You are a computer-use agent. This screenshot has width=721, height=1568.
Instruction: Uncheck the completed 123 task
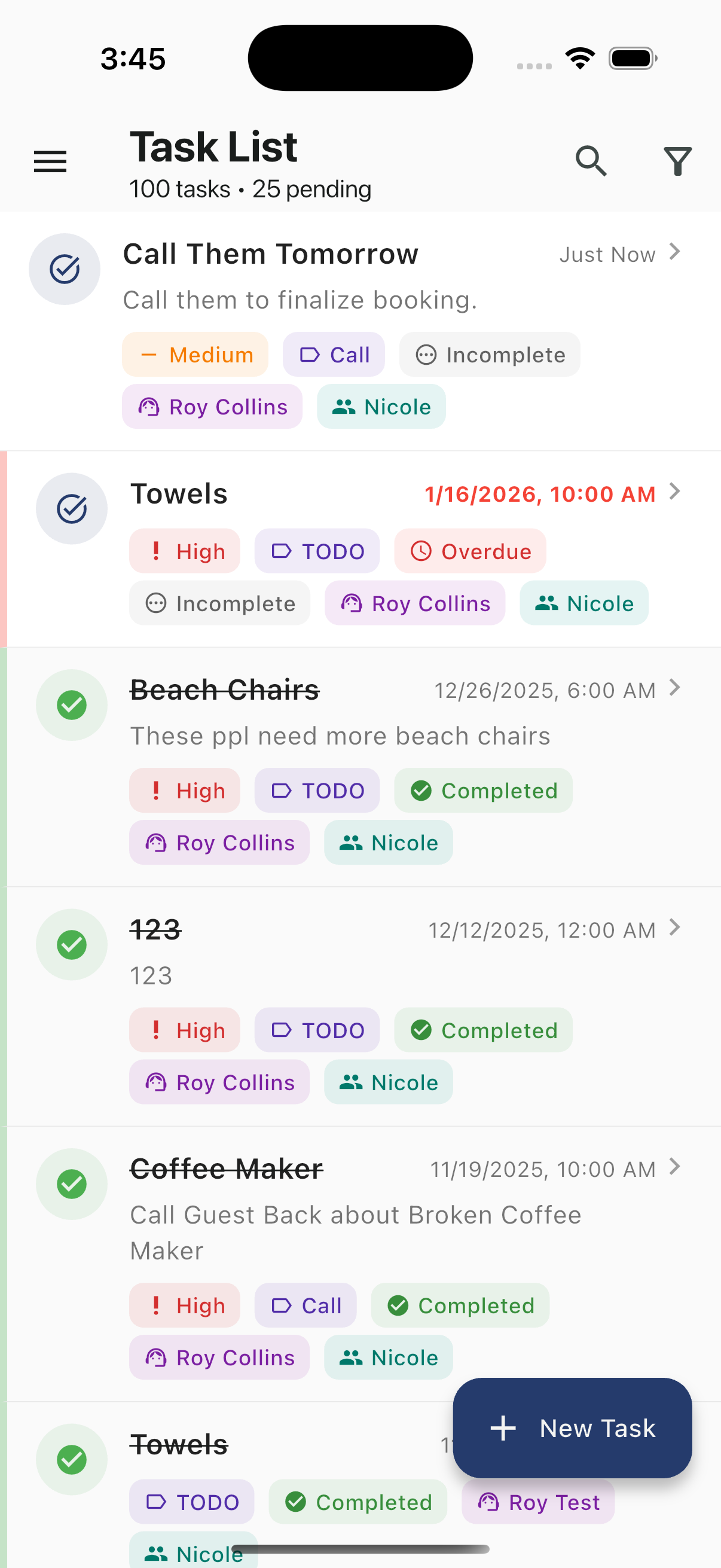point(71,945)
